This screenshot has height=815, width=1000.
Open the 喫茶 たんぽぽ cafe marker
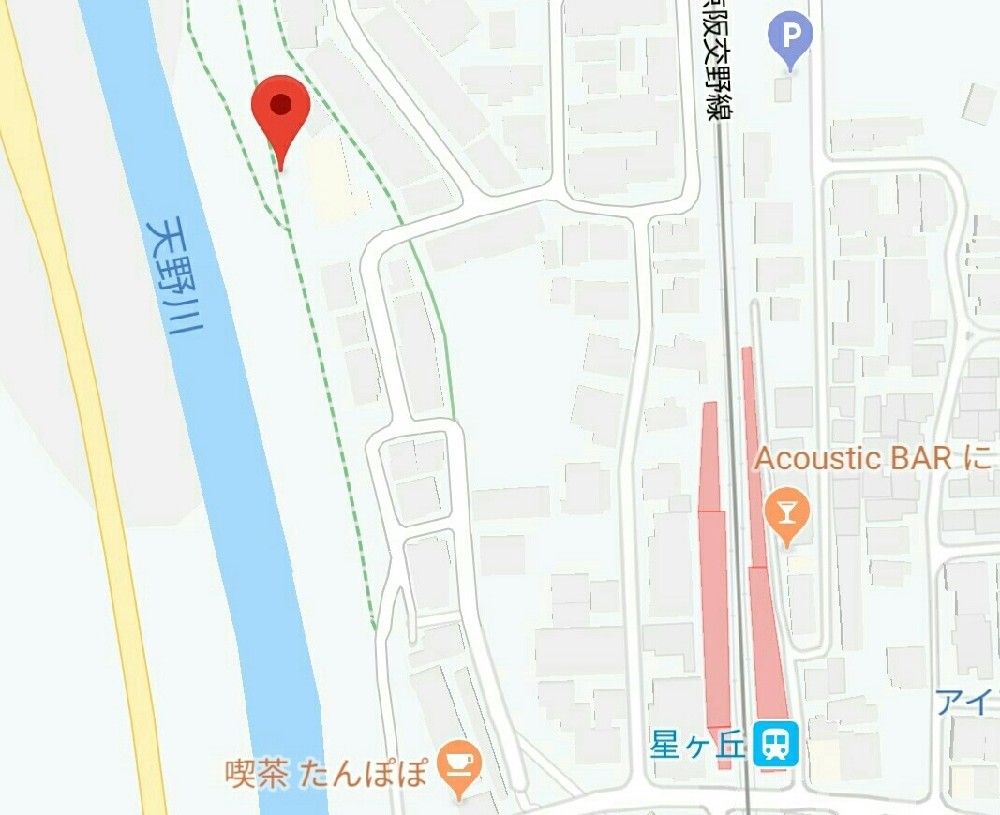click(461, 766)
